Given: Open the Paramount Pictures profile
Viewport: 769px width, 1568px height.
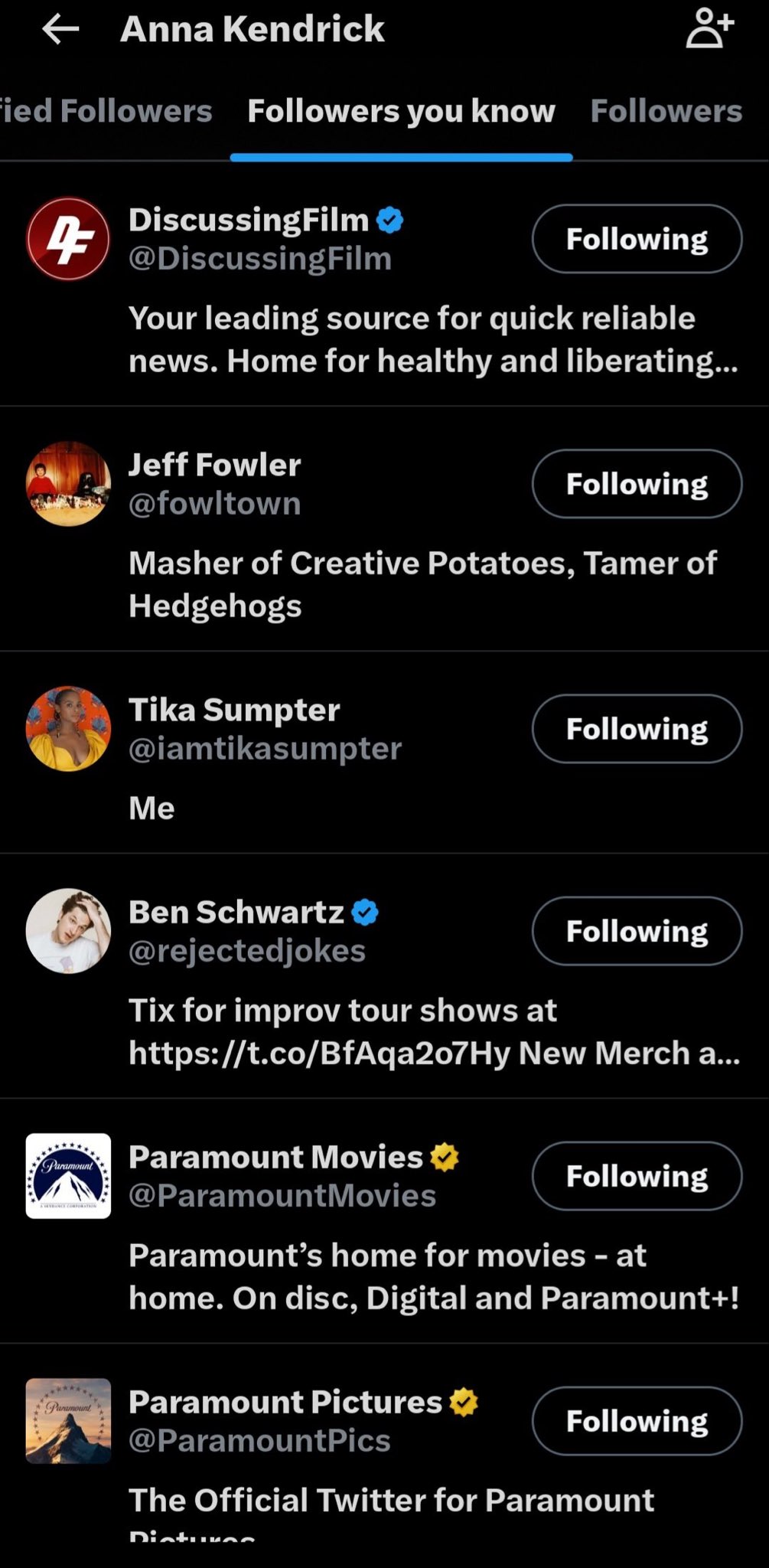Looking at the screenshot, I should [x=285, y=1403].
